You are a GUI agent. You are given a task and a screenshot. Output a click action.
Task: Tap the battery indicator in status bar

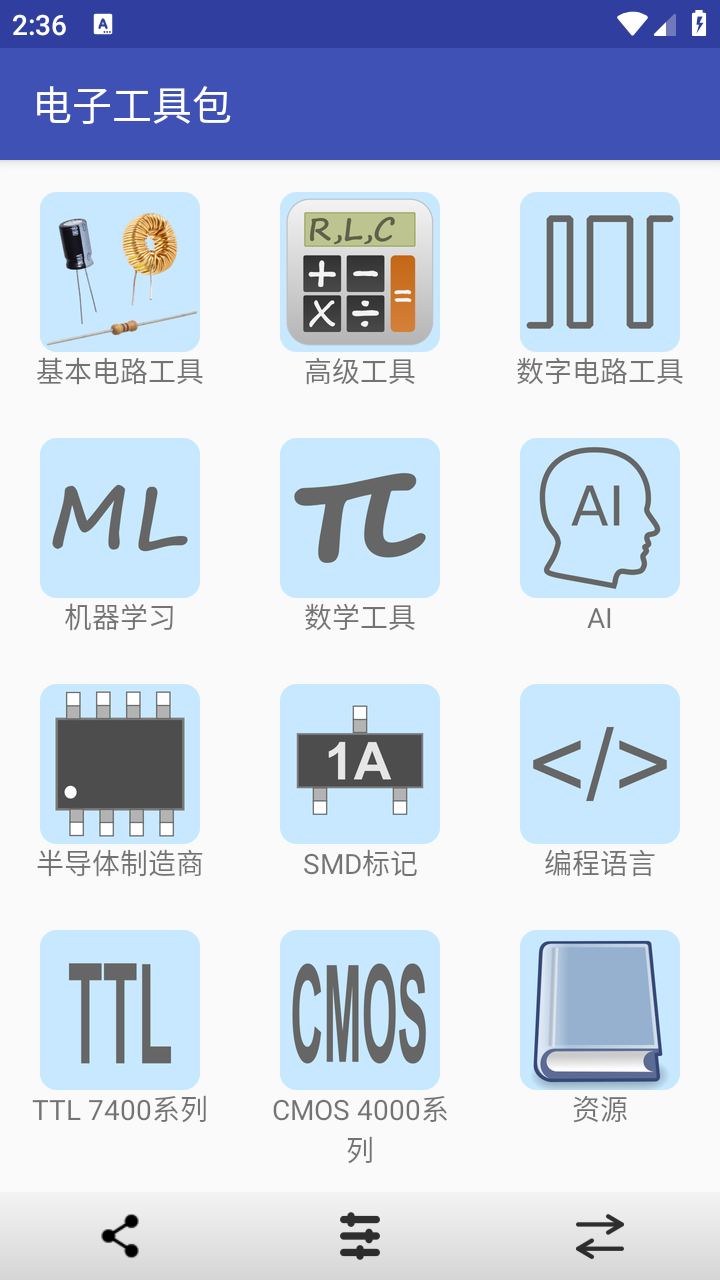click(x=697, y=25)
